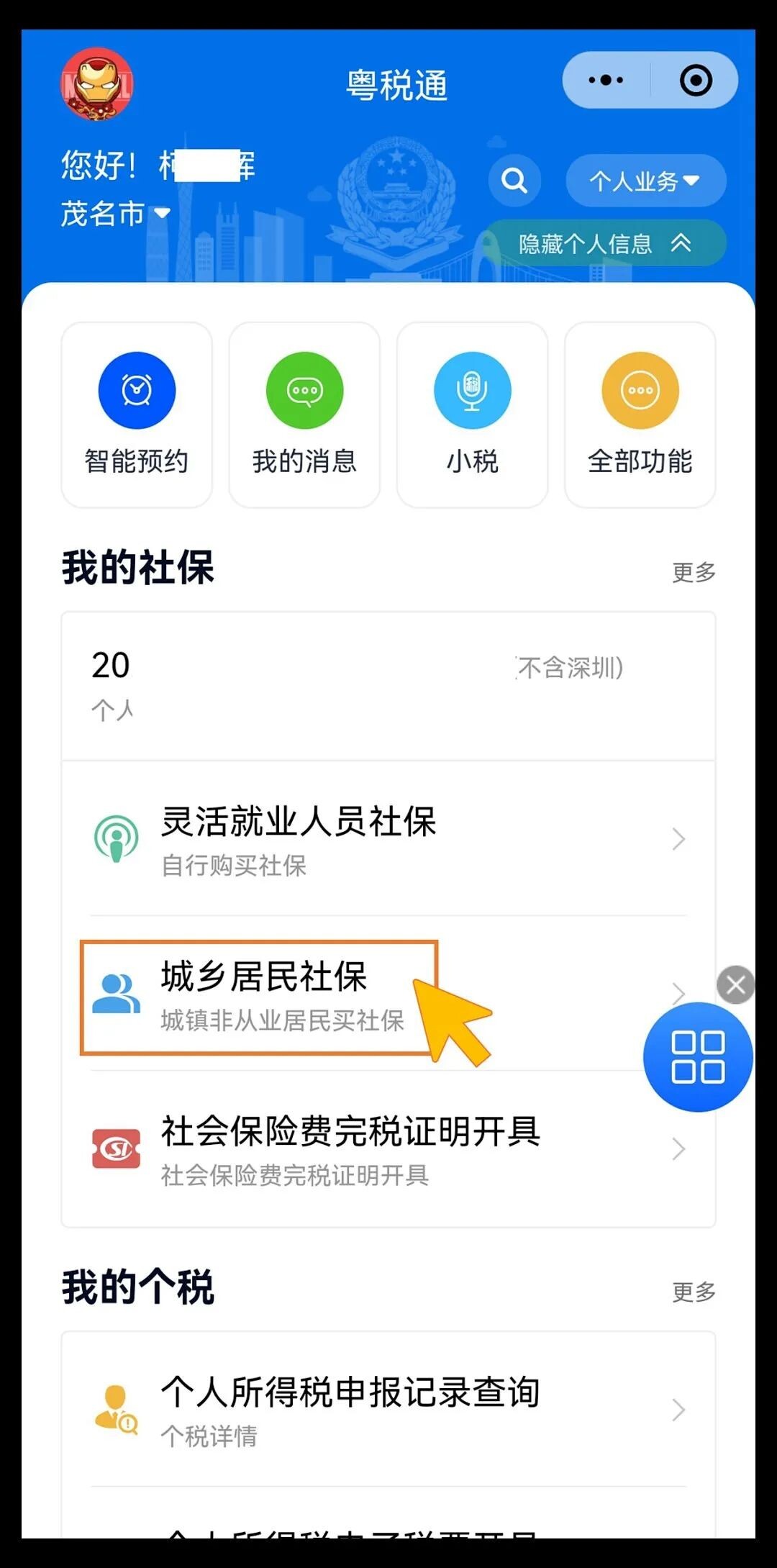Open 社会保险费完税证明开具

(388, 1149)
